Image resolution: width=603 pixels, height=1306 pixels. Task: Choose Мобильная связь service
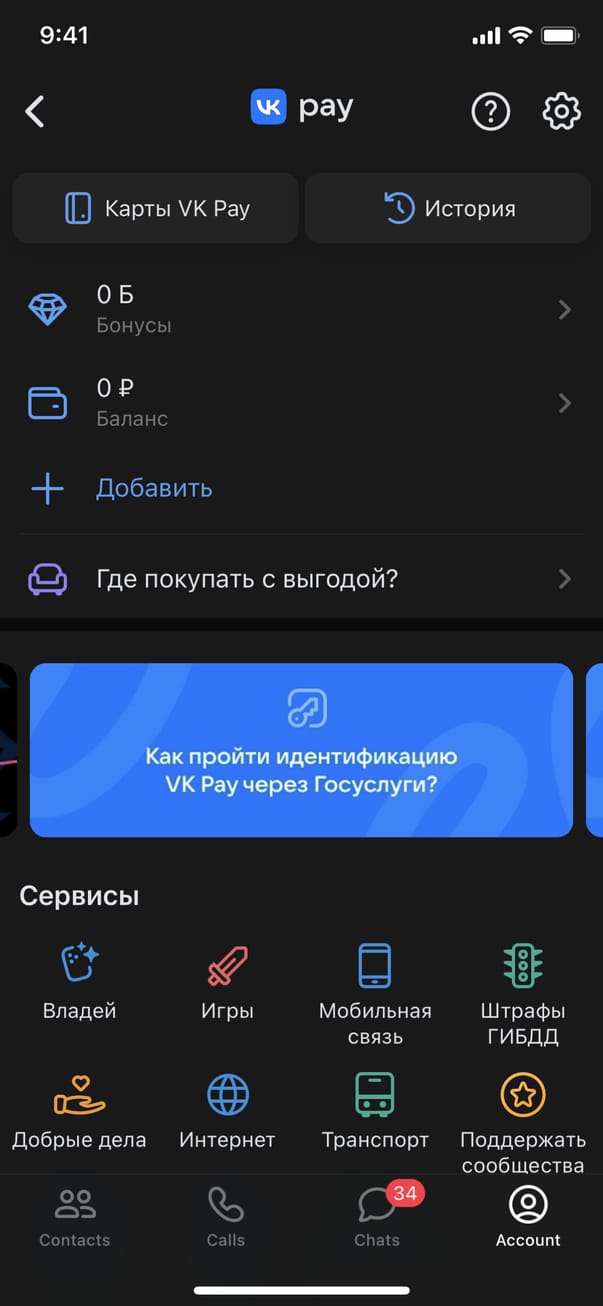[375, 992]
